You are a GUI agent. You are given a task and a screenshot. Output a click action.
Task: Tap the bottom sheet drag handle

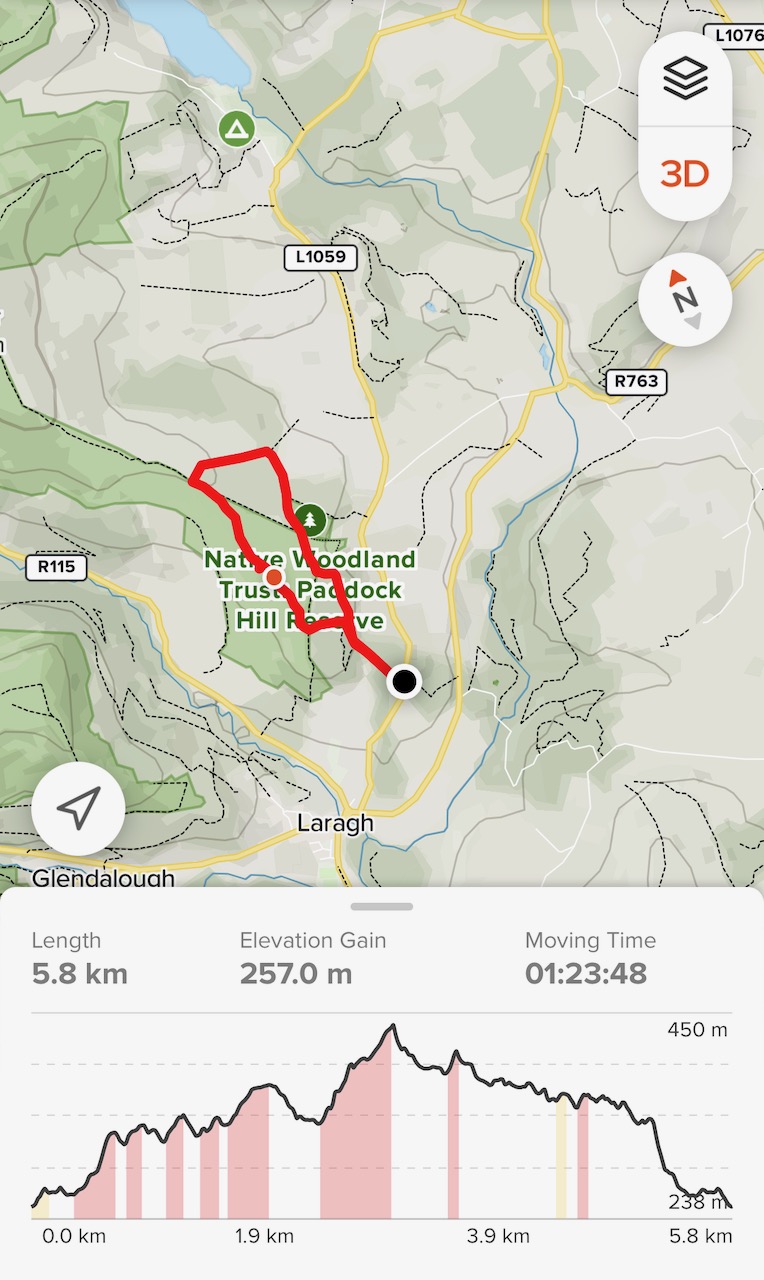(382, 907)
